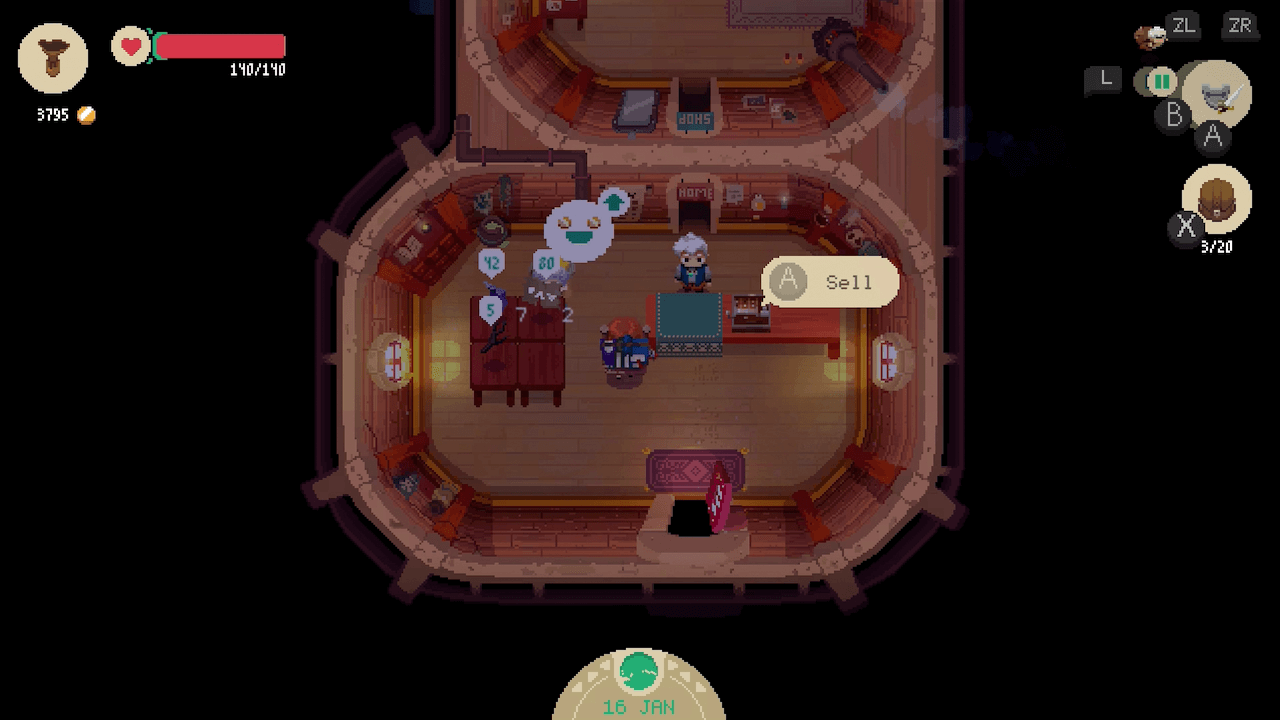This screenshot has height=720, width=1280.
Task: Tap the L button
Action: (x=1105, y=79)
